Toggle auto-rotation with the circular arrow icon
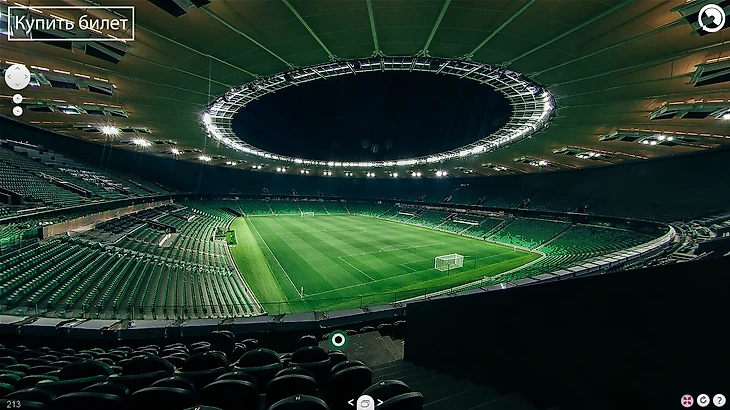This screenshot has width=730, height=410. click(x=703, y=400)
